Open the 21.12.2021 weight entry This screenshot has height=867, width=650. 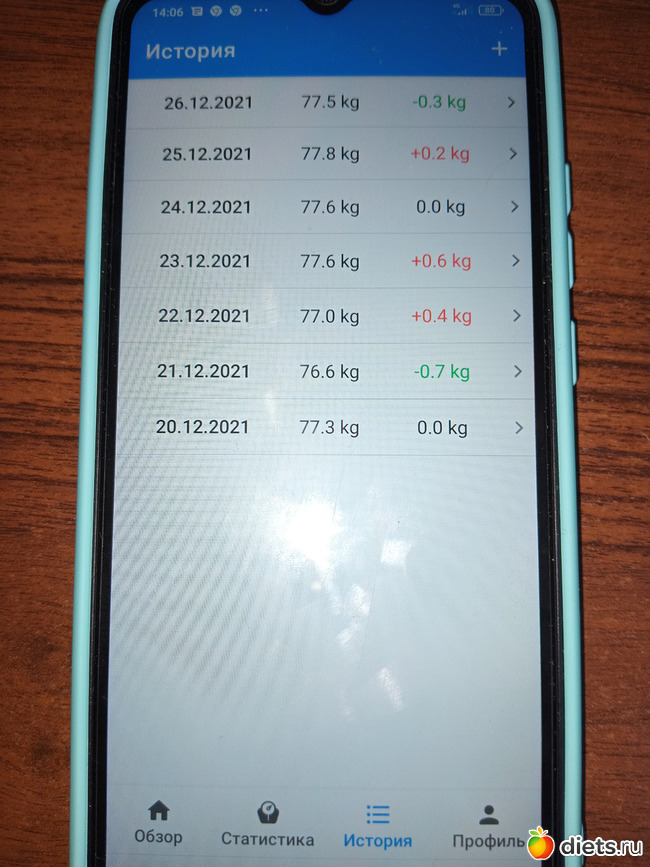point(330,371)
